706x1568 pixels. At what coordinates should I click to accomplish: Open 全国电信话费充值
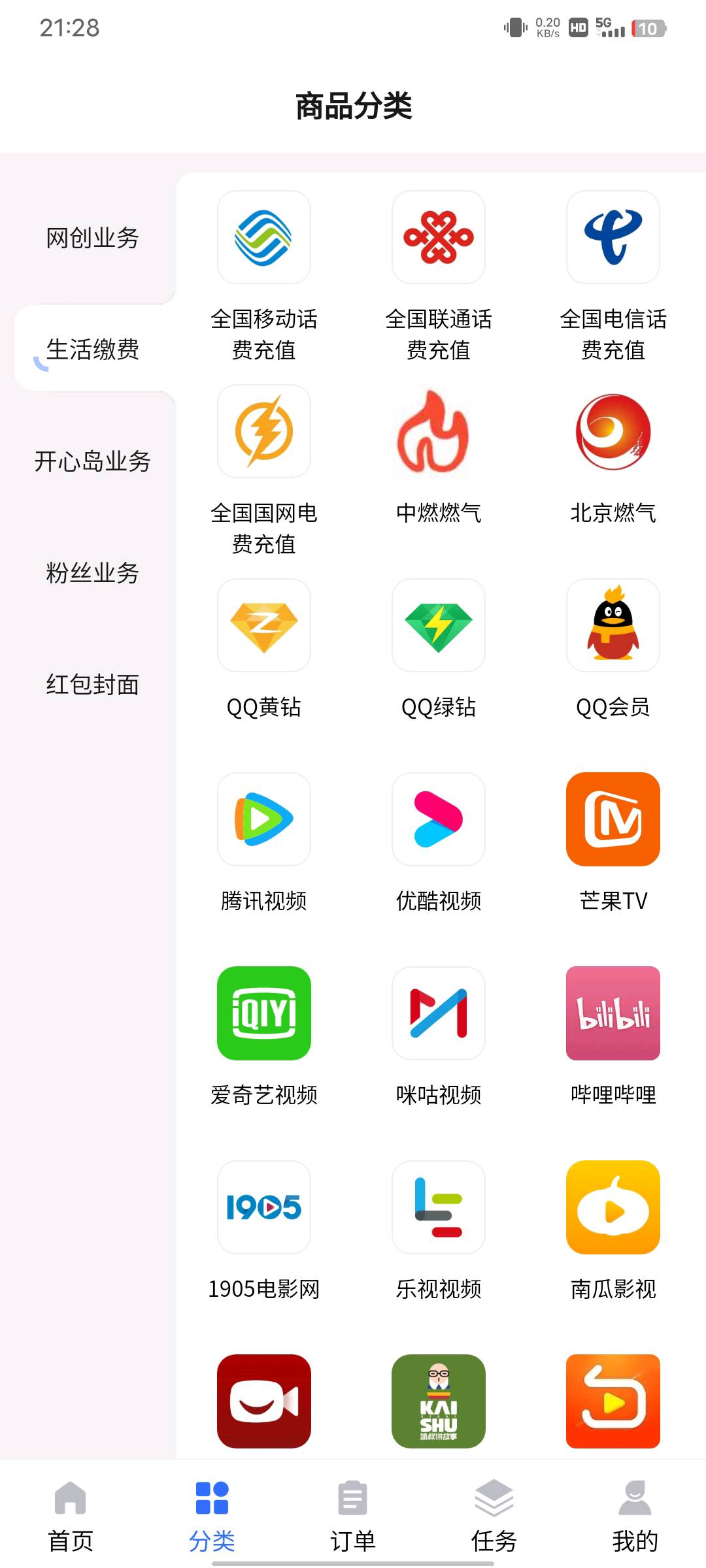tap(613, 276)
